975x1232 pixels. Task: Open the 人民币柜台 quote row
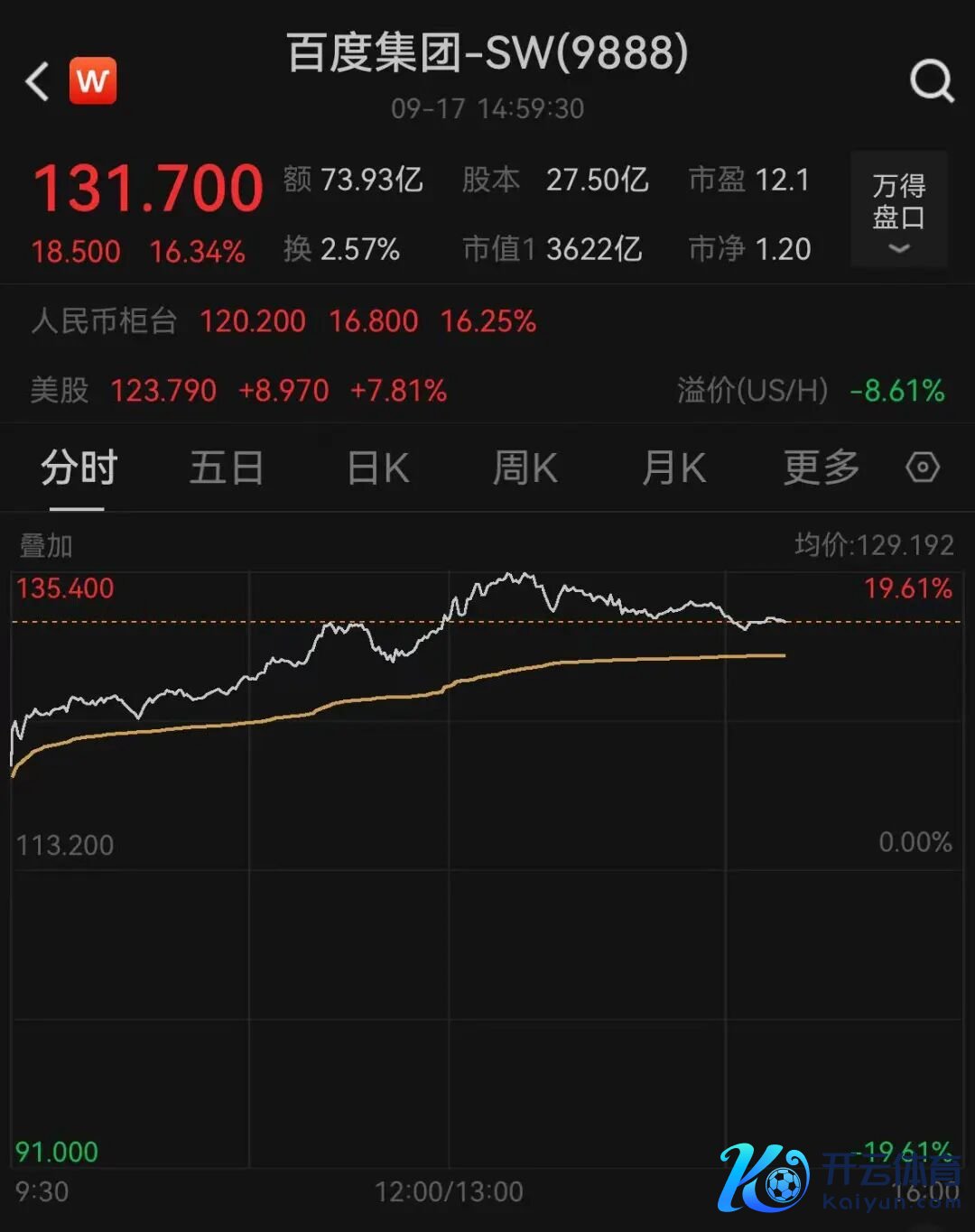(283, 321)
